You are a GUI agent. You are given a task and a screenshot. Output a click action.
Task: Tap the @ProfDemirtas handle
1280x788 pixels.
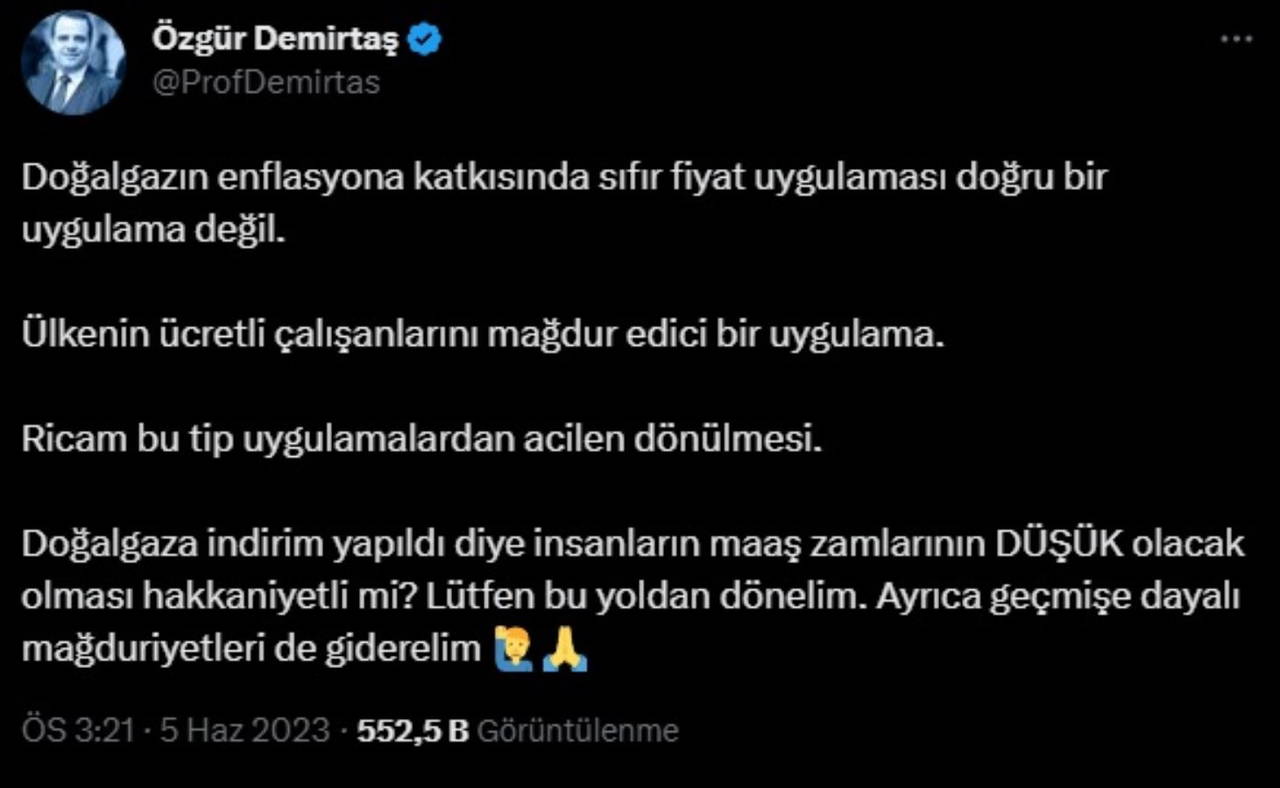coord(265,82)
